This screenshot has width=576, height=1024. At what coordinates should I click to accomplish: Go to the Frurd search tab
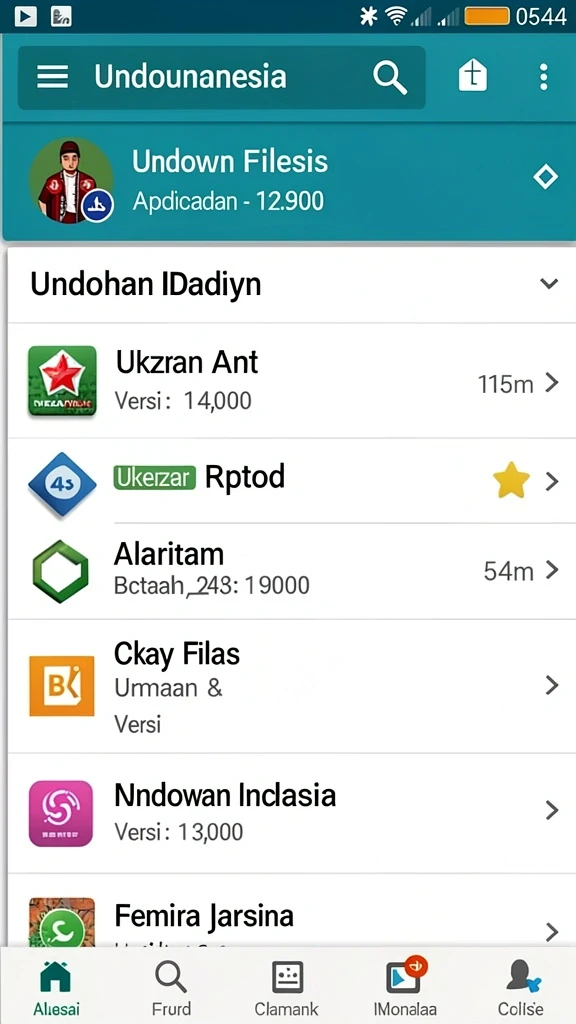click(171, 986)
